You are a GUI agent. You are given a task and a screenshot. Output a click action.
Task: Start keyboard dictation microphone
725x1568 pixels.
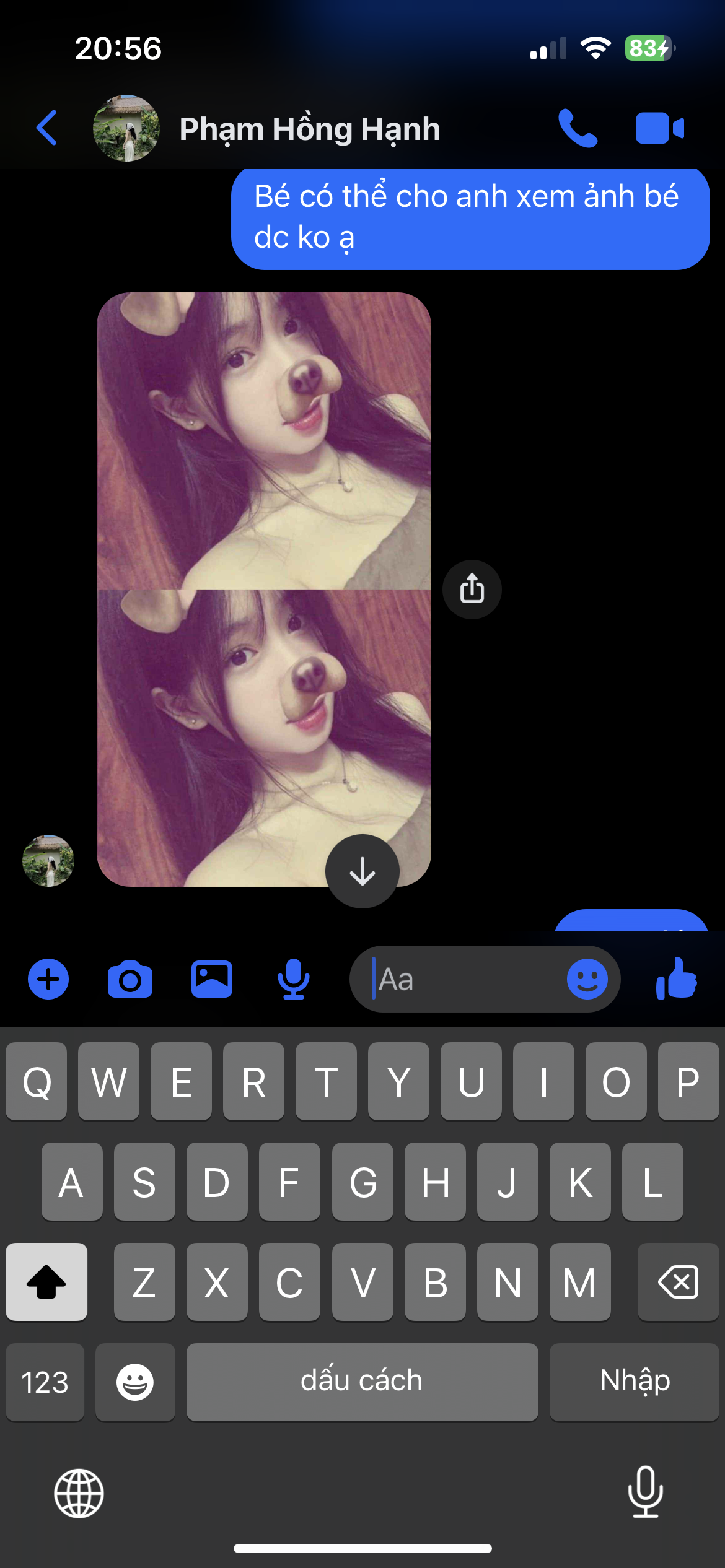(646, 1492)
